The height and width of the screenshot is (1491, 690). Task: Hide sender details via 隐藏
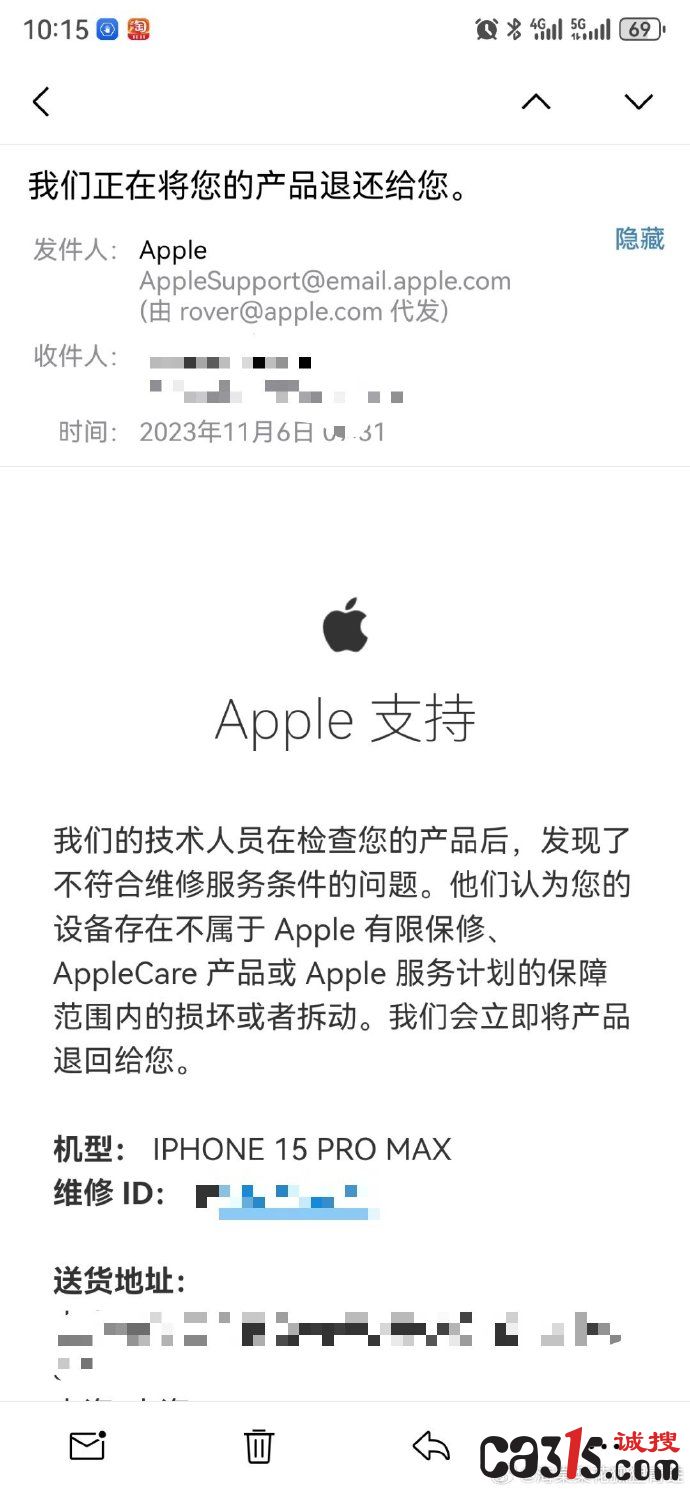[639, 239]
